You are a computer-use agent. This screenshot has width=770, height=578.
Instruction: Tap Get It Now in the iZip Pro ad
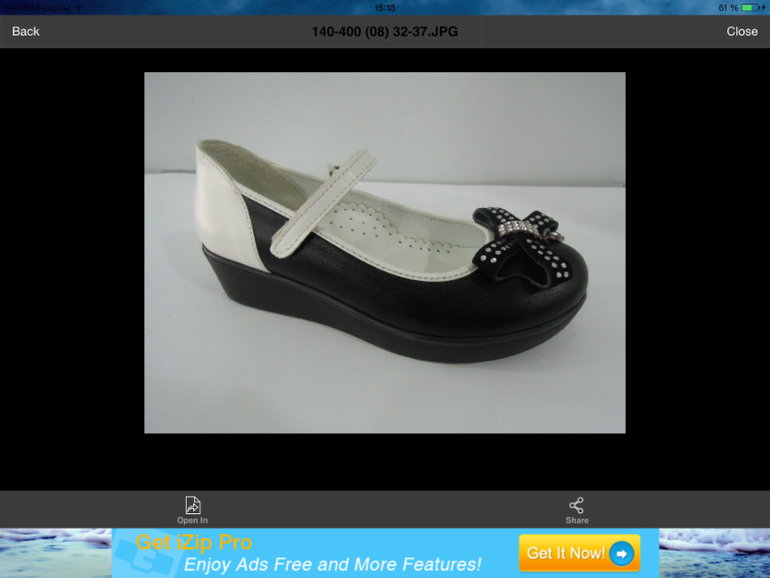578,553
